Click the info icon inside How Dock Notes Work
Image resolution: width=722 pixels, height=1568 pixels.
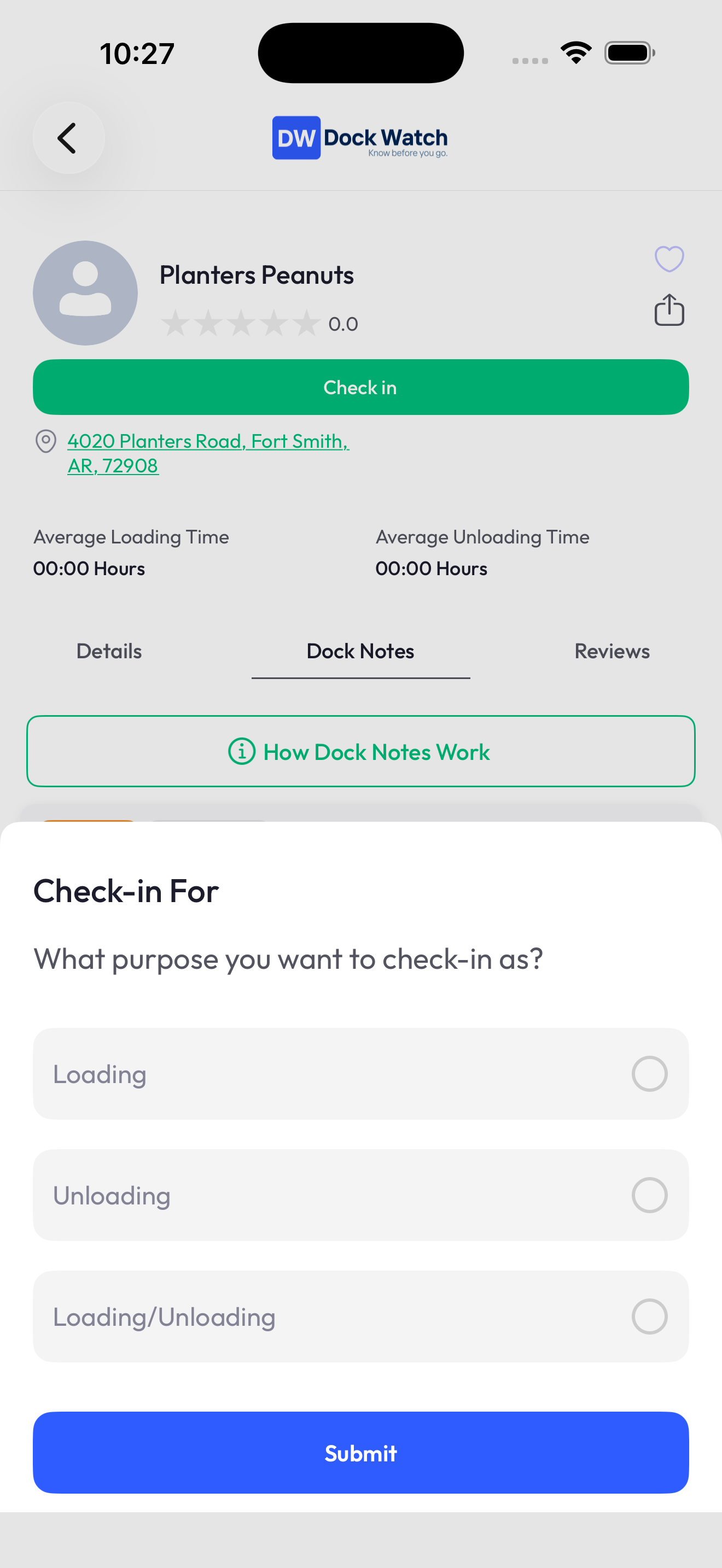tap(241, 752)
